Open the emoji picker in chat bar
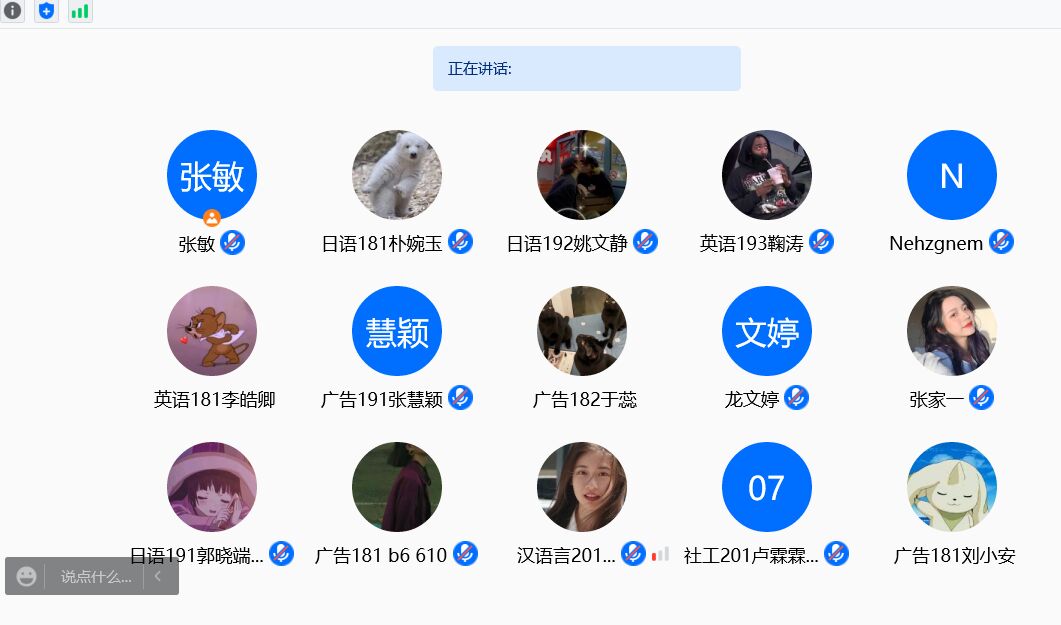The image size is (1061, 625). [x=27, y=576]
